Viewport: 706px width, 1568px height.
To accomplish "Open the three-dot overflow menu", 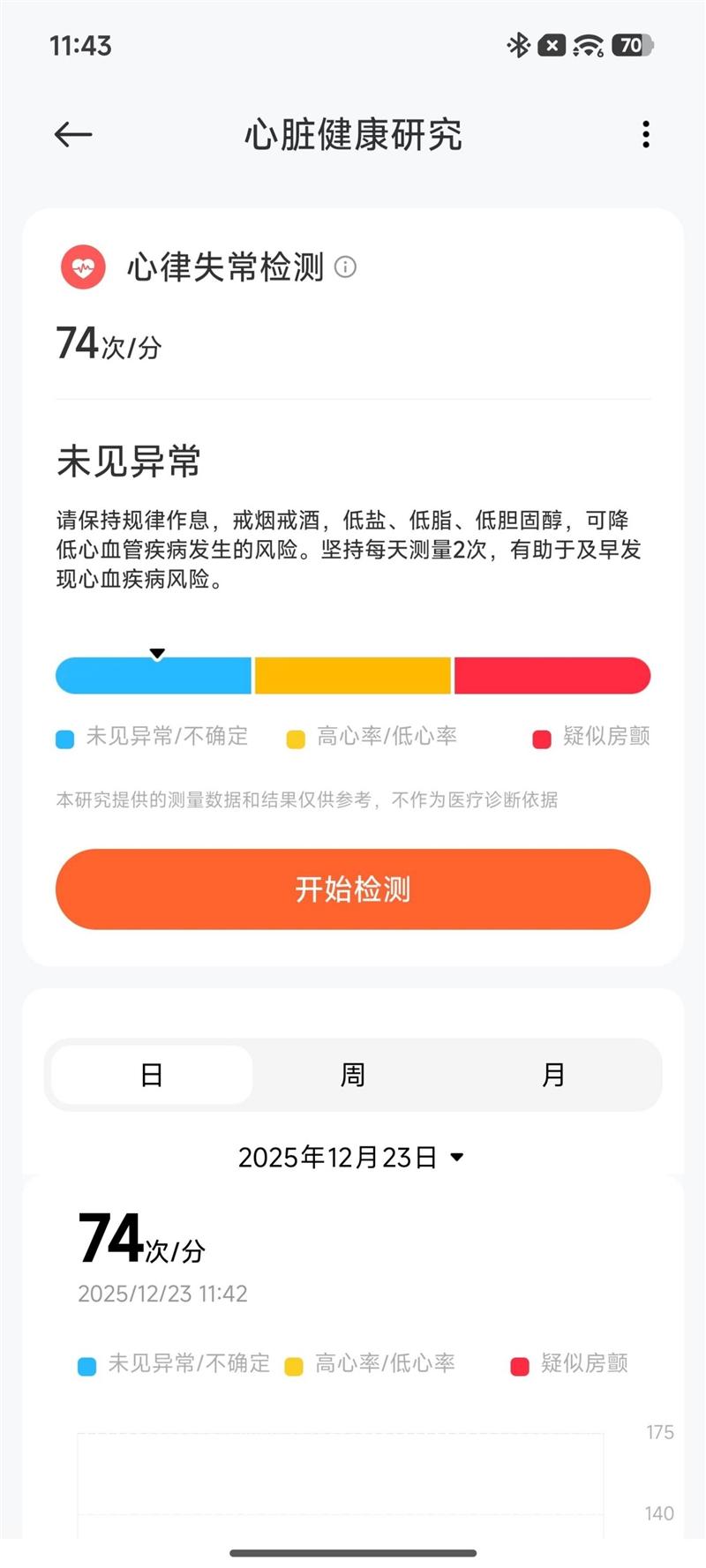I will pyautogui.click(x=646, y=134).
